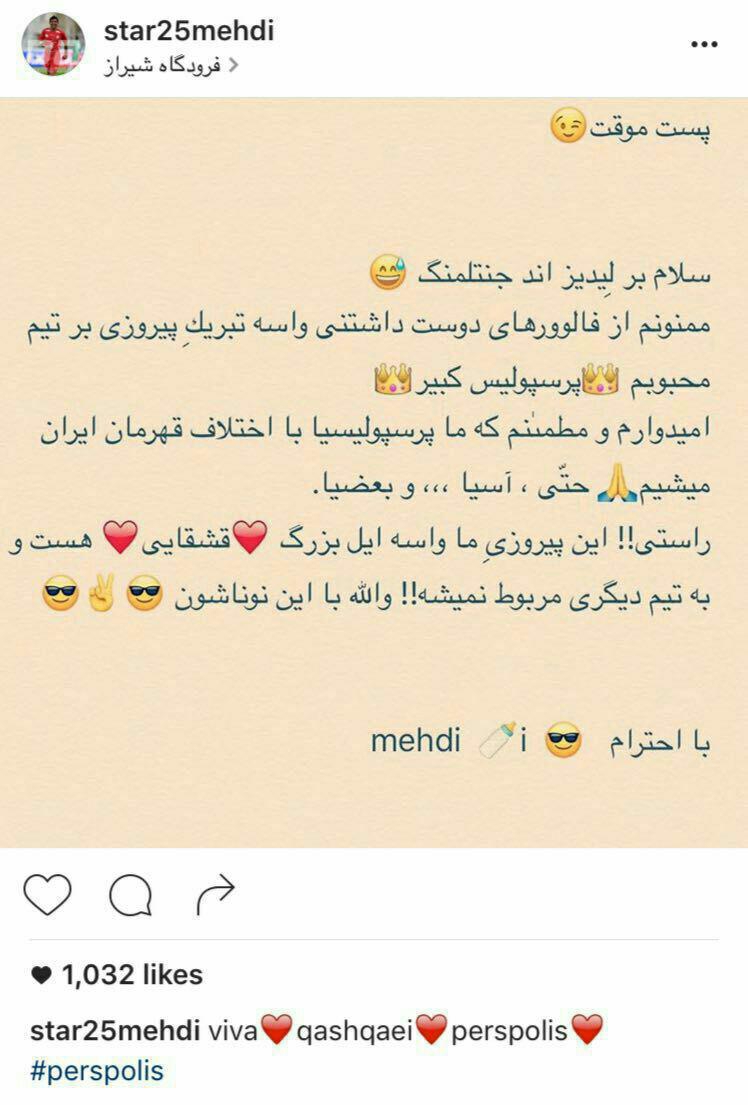Open star25mehdi's profile picture

coord(53,45)
